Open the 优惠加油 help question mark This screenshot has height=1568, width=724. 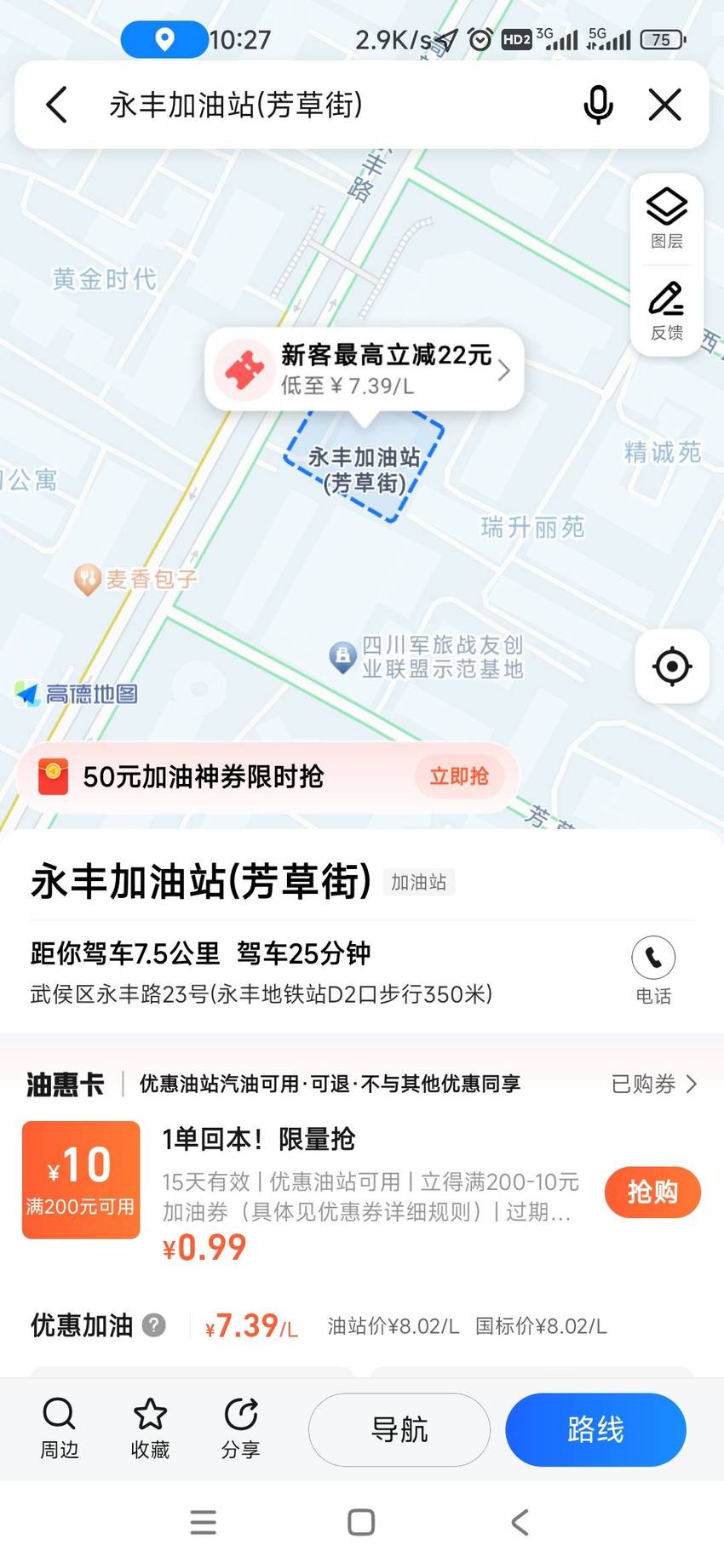[153, 1325]
